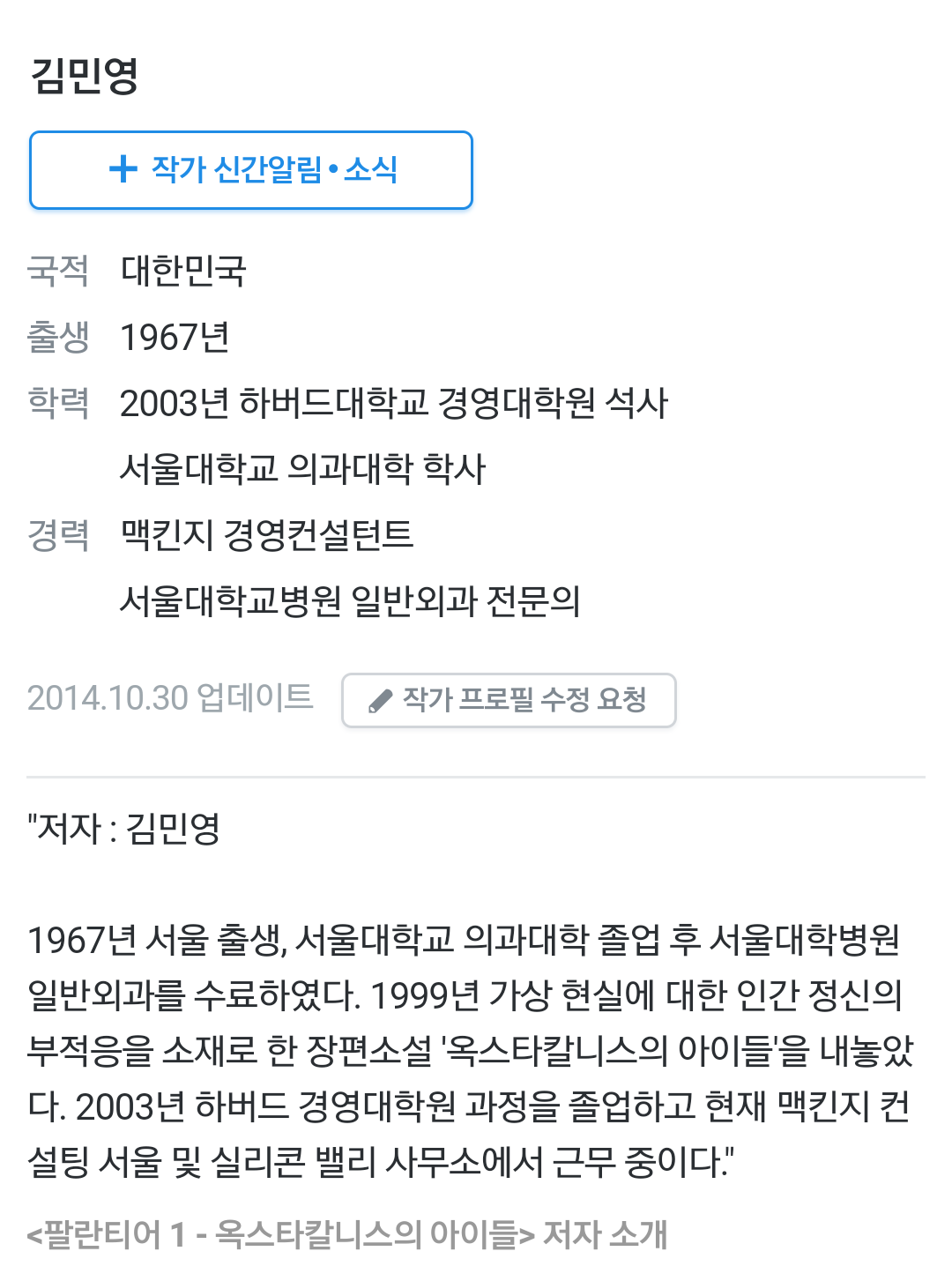
Task: Subscribe to 작가 신간알림·소식 for 김민영
Action: coord(251,170)
